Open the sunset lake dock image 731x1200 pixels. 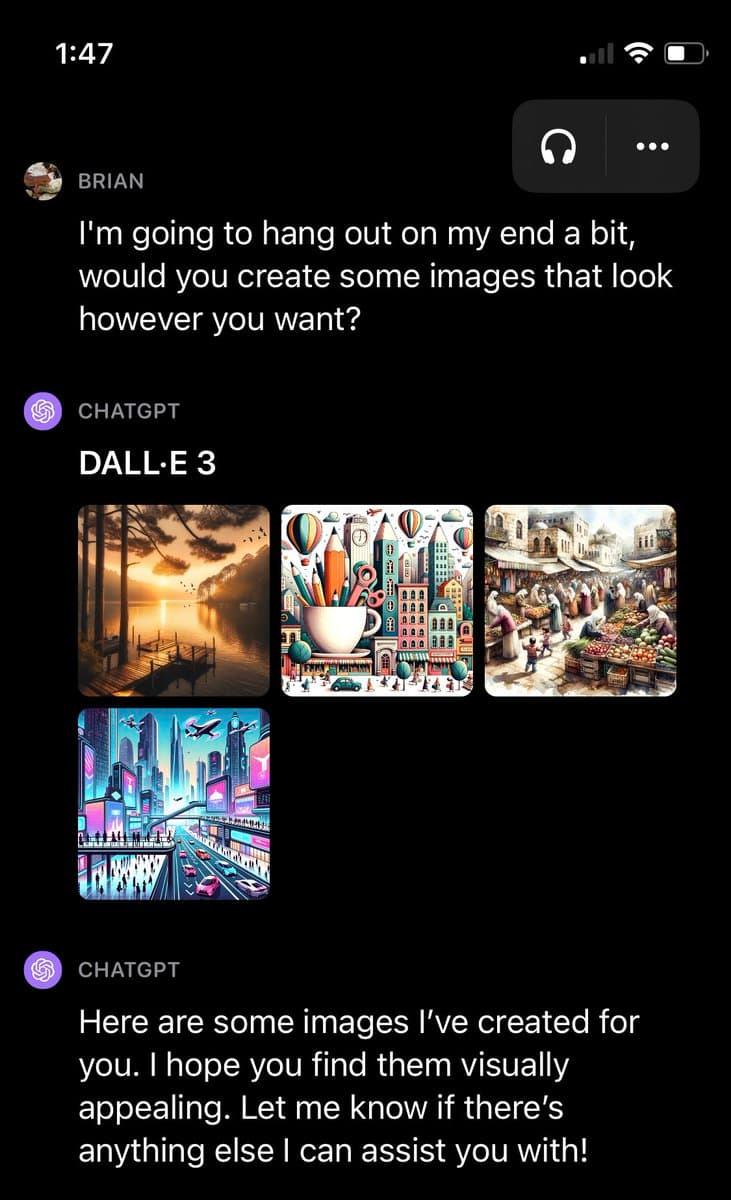(x=174, y=600)
